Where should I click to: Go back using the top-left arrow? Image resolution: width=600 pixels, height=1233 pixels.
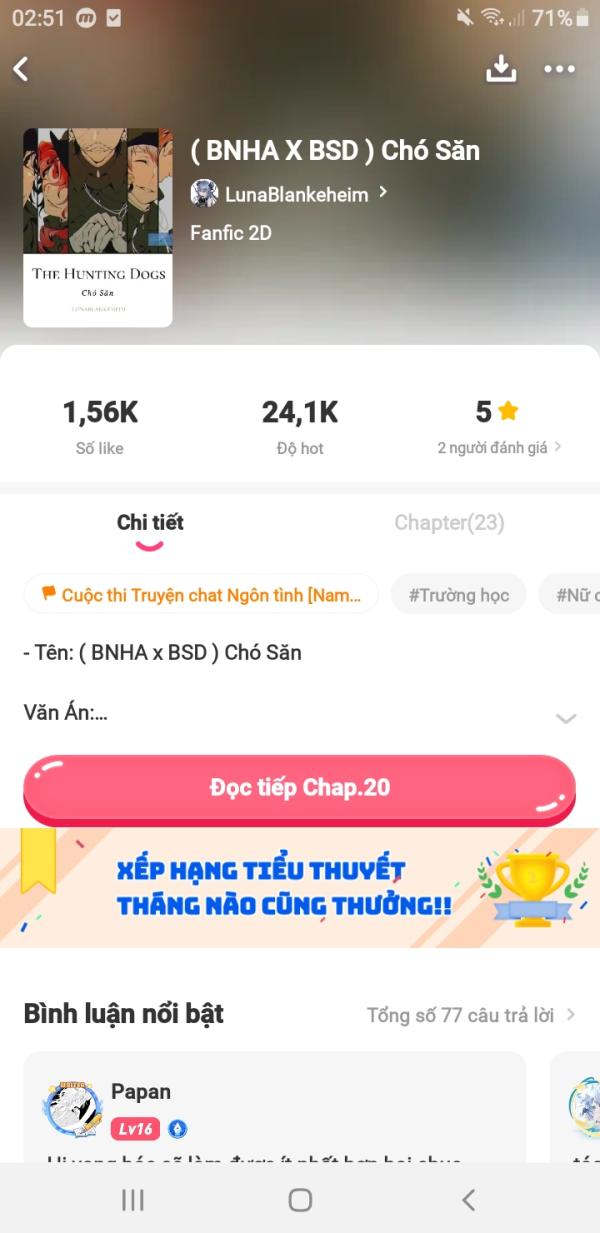21,68
